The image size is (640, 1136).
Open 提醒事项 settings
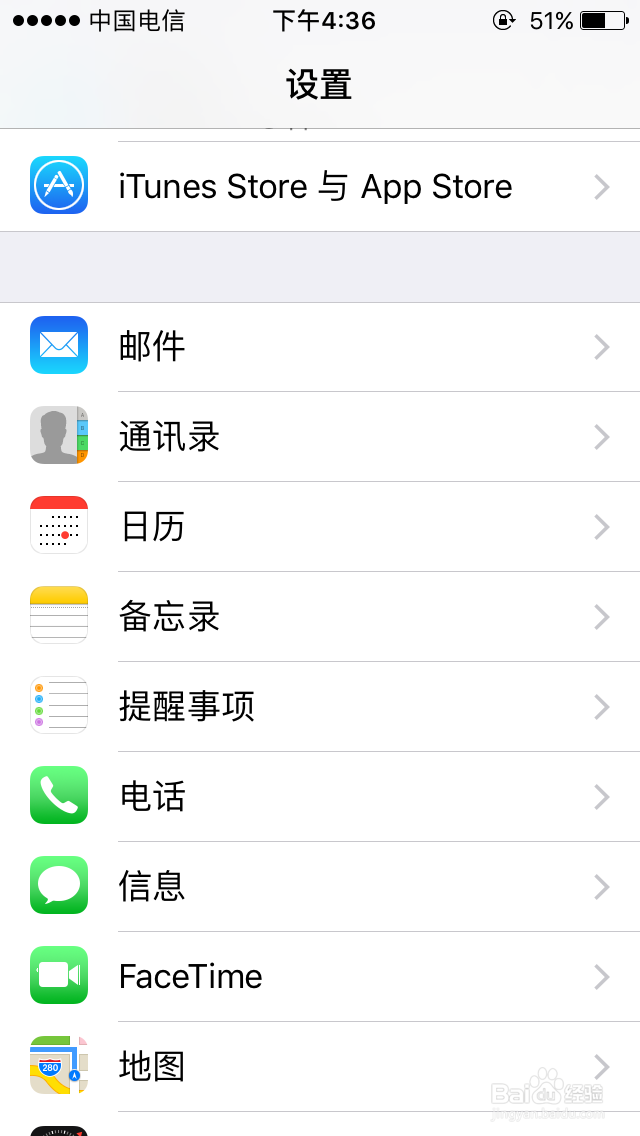[320, 707]
